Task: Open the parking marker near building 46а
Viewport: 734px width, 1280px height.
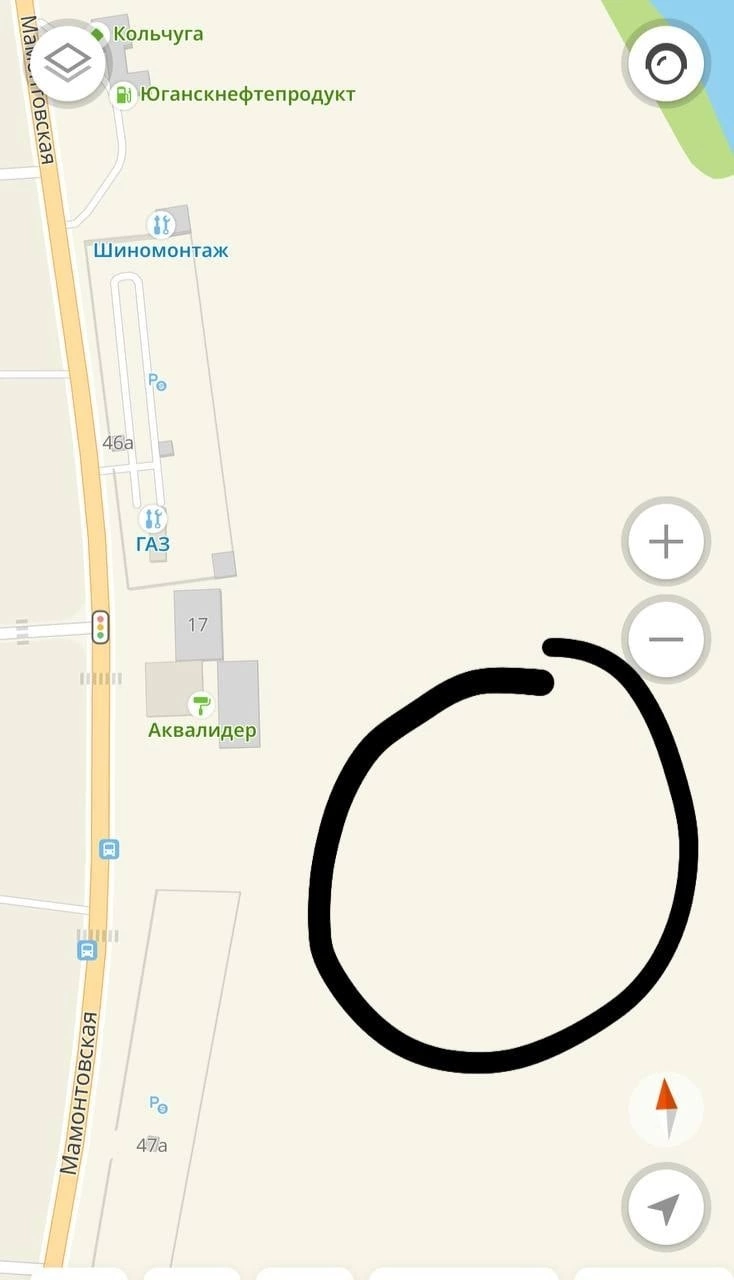Action: click(156, 382)
